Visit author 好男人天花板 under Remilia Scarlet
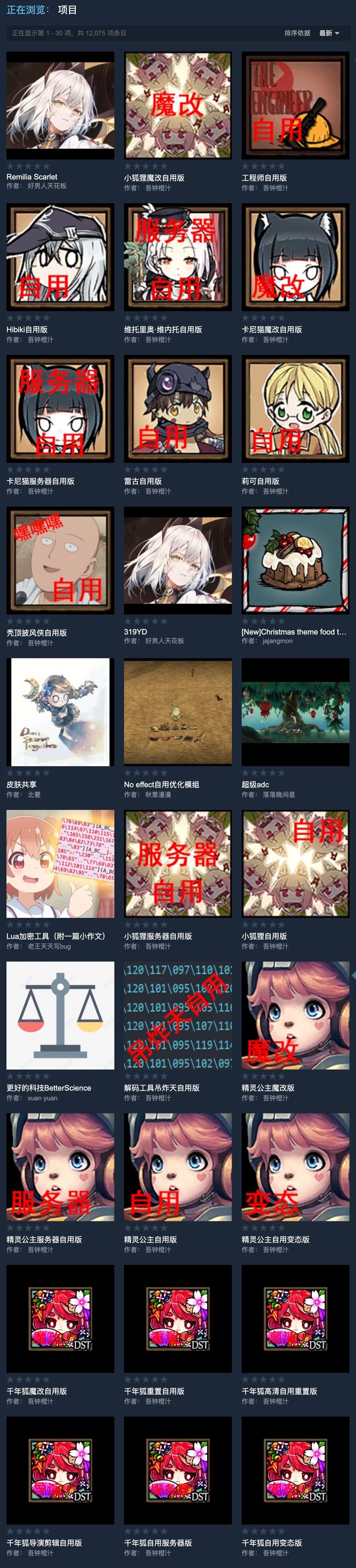Screen dimensions: 356x1568 pos(47,186)
